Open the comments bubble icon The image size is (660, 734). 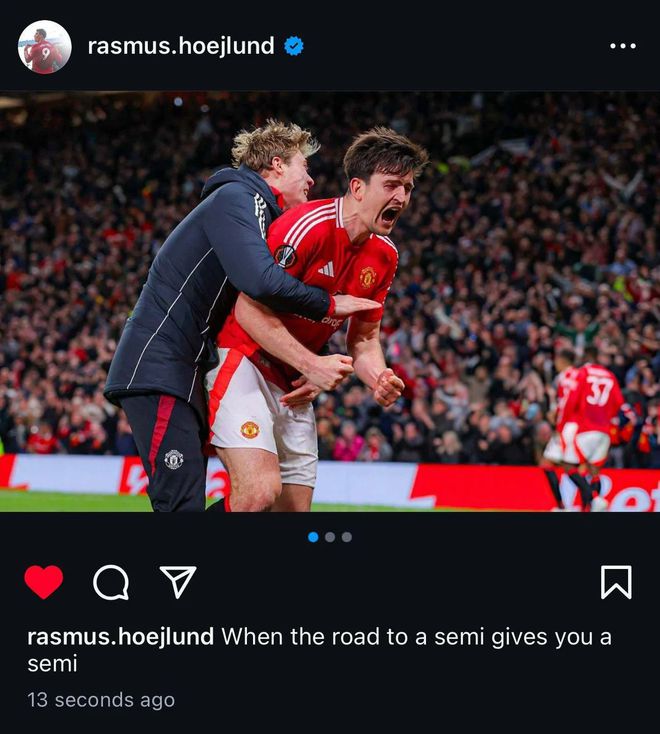click(111, 582)
